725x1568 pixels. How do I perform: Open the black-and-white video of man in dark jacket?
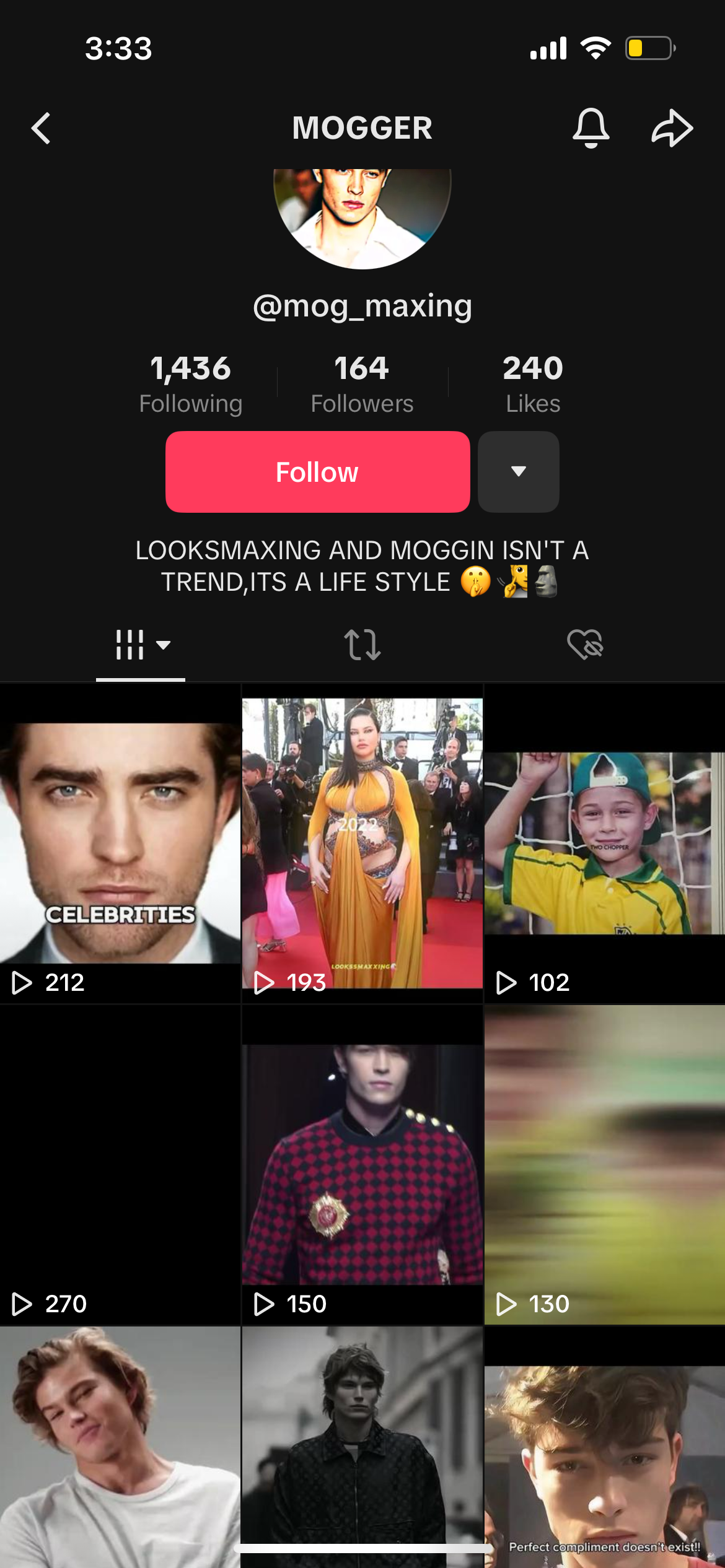tap(362, 1437)
